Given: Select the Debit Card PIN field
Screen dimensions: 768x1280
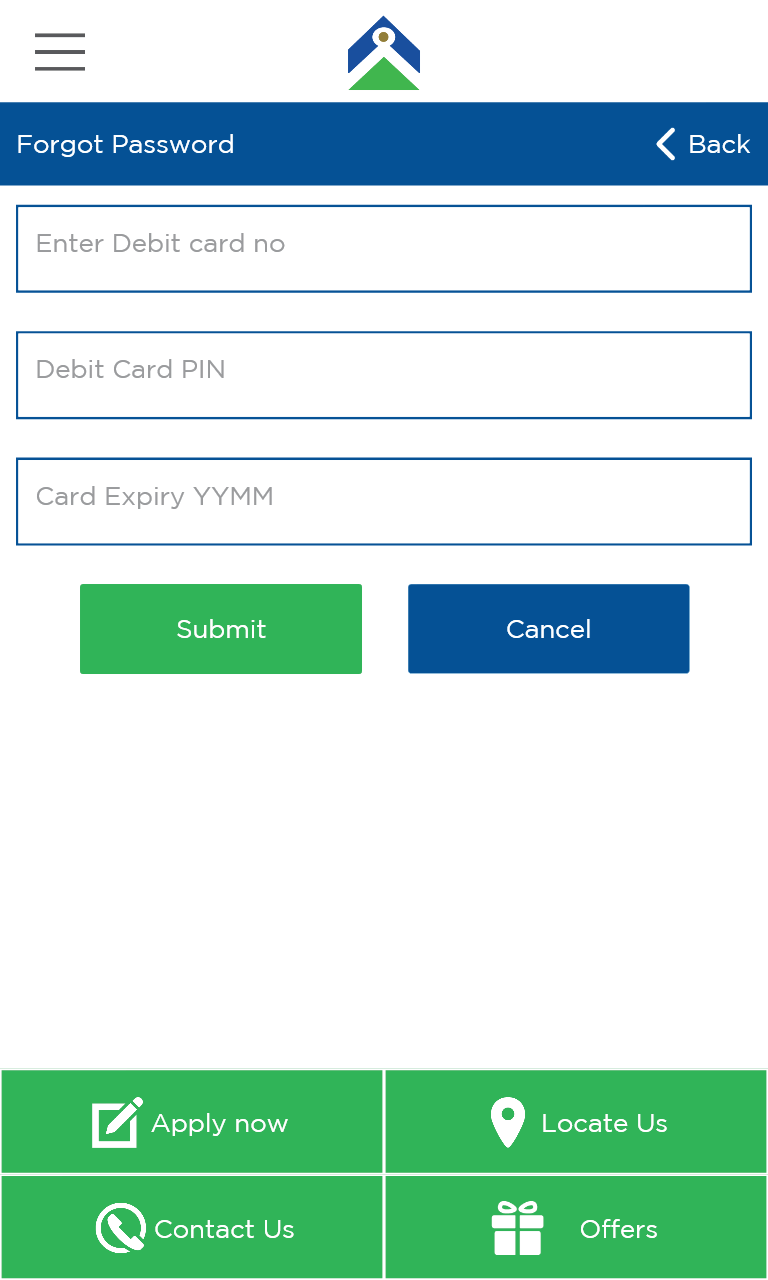Looking at the screenshot, I should (x=383, y=375).
